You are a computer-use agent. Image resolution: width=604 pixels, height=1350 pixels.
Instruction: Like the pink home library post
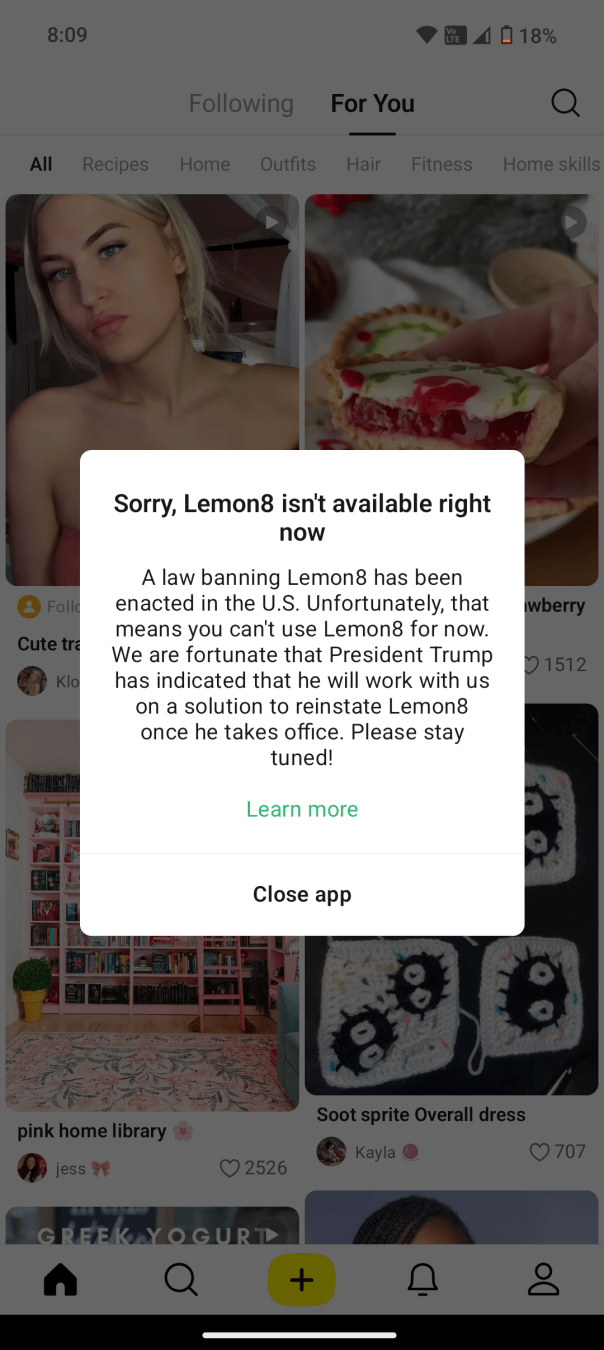[231, 1168]
